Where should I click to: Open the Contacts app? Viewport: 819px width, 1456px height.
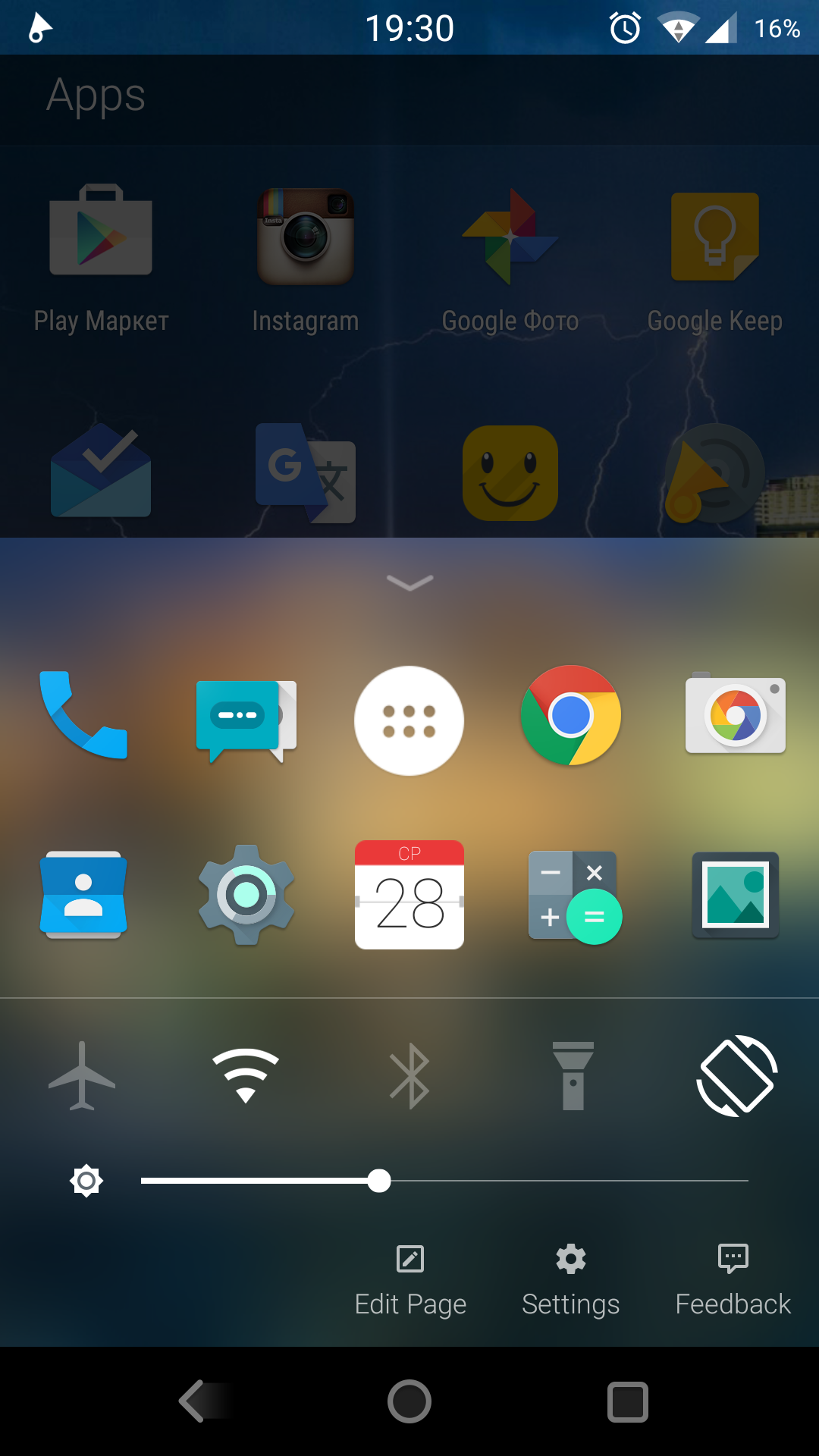coord(83,895)
